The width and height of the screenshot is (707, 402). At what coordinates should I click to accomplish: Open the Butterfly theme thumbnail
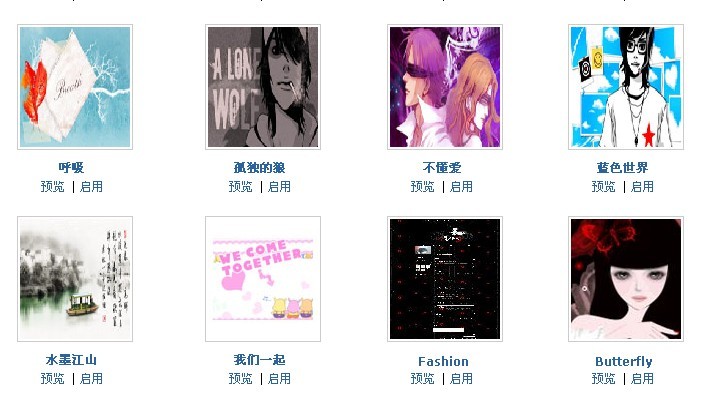pyautogui.click(x=625, y=279)
